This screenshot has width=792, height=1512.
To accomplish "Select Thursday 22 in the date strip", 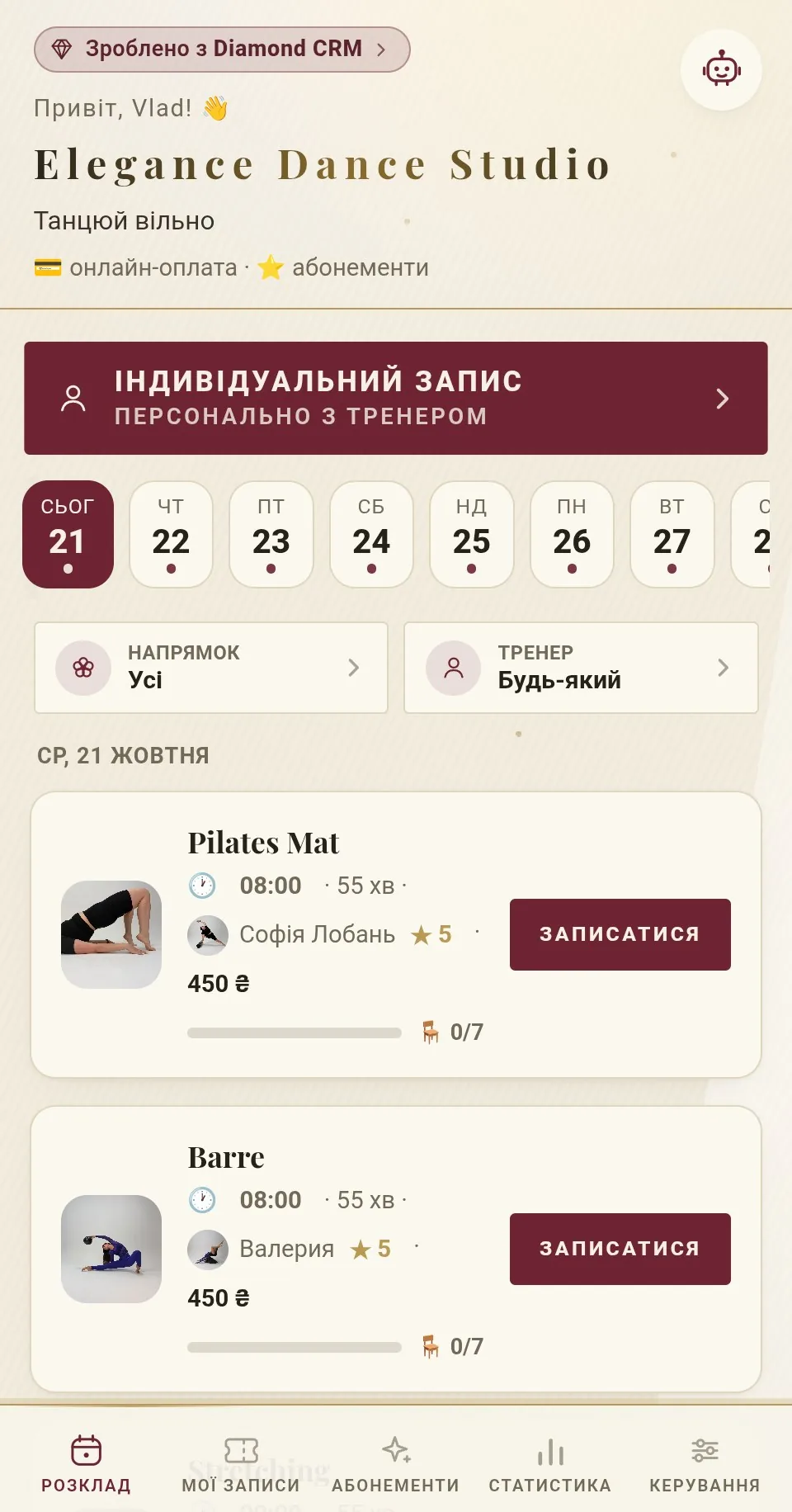I will coord(171,534).
